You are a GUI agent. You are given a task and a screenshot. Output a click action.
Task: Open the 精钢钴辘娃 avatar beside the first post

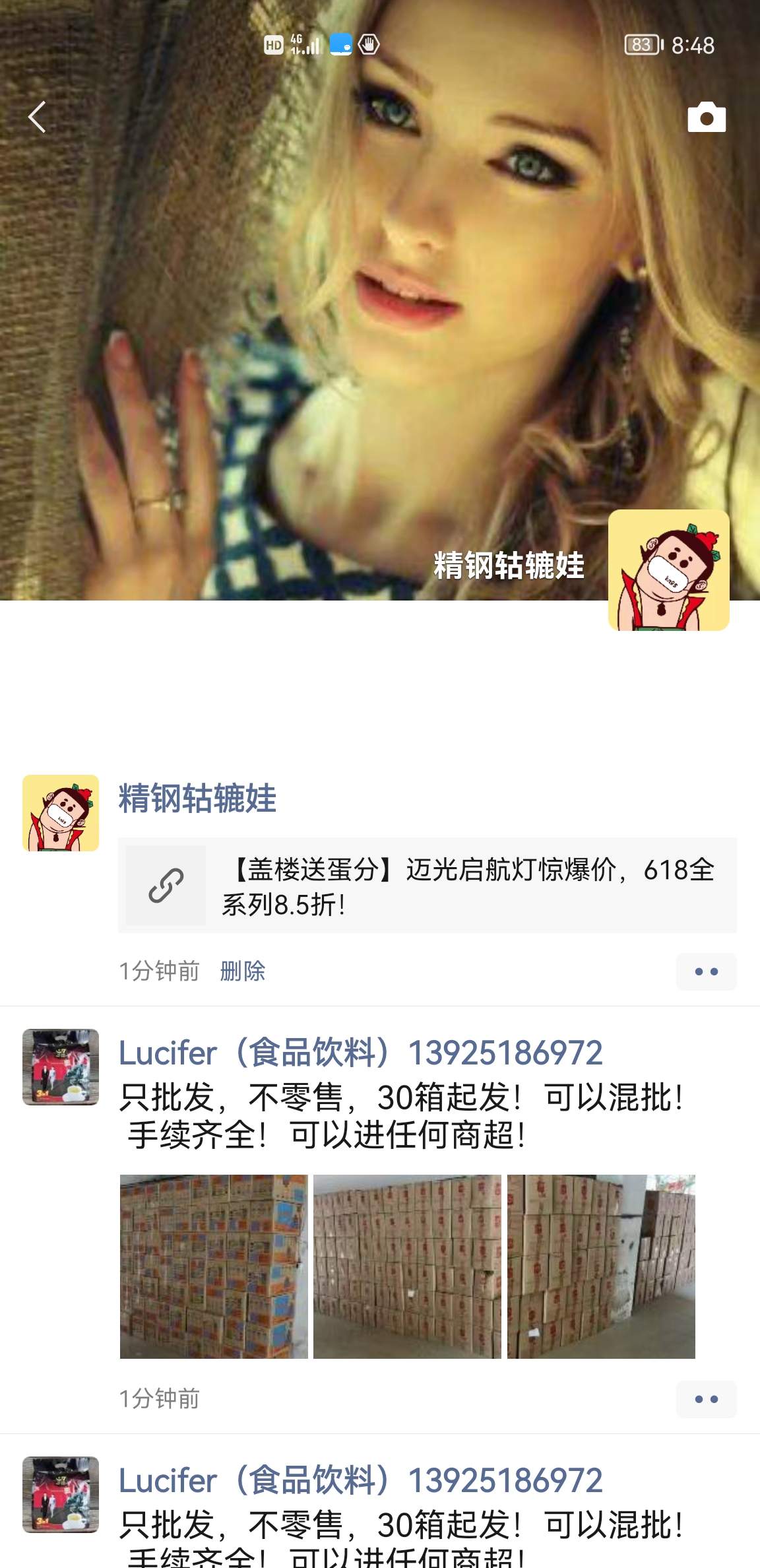[61, 813]
